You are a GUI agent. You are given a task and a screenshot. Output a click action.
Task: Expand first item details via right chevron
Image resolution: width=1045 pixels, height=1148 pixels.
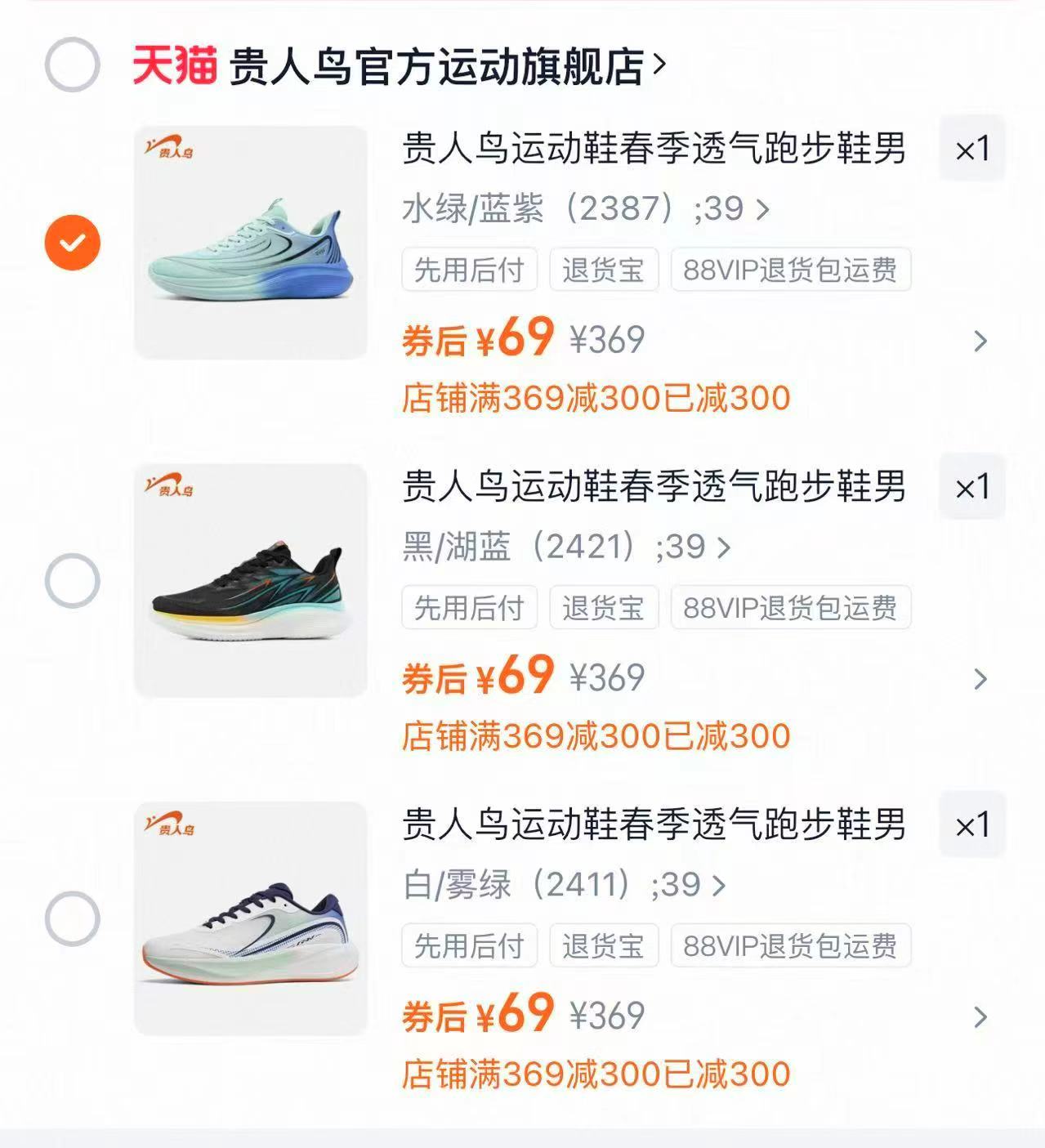coord(978,342)
